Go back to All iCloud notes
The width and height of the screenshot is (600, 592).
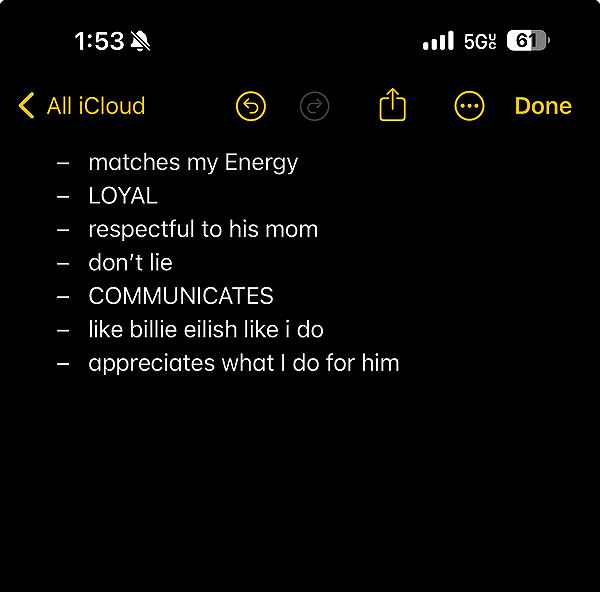82,106
